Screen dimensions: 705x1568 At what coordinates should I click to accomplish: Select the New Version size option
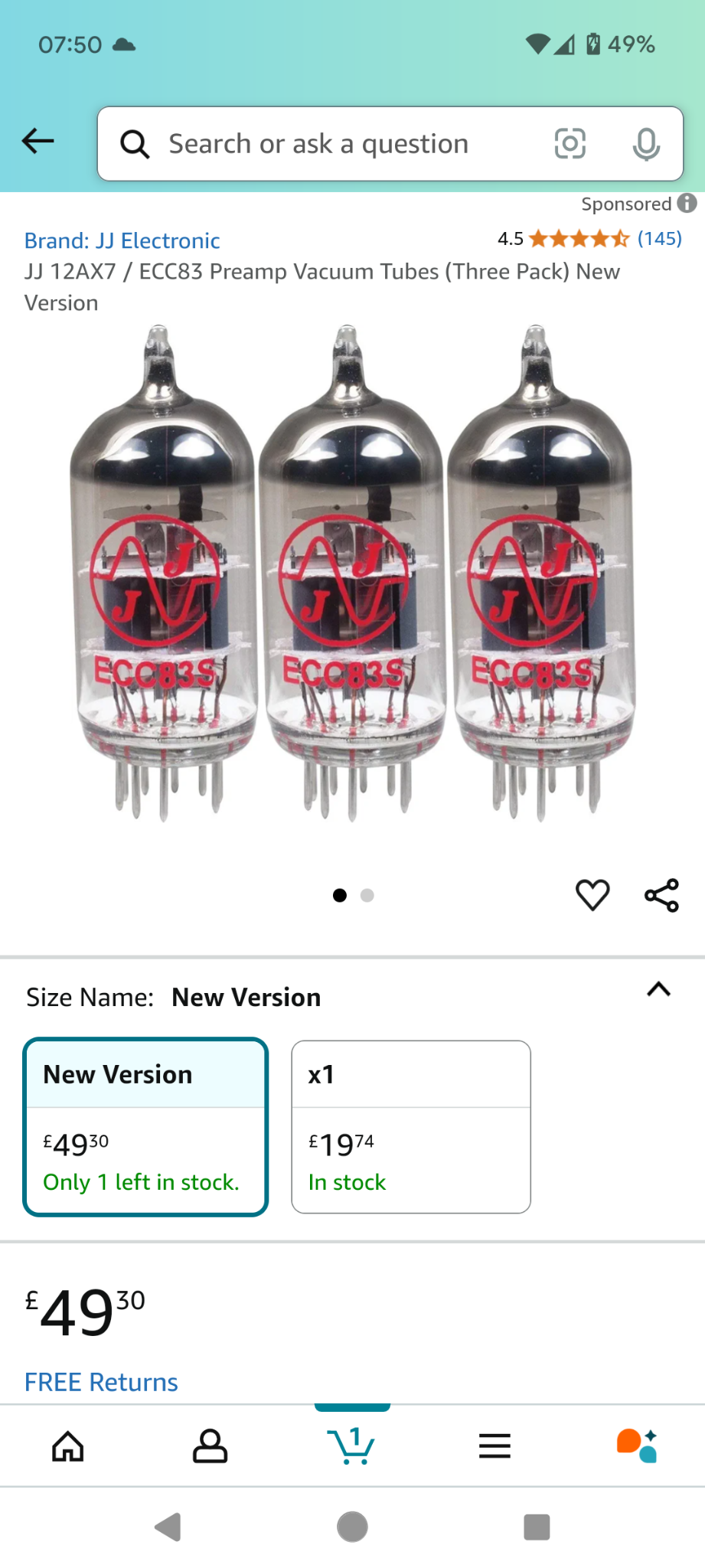pyautogui.click(x=145, y=1127)
